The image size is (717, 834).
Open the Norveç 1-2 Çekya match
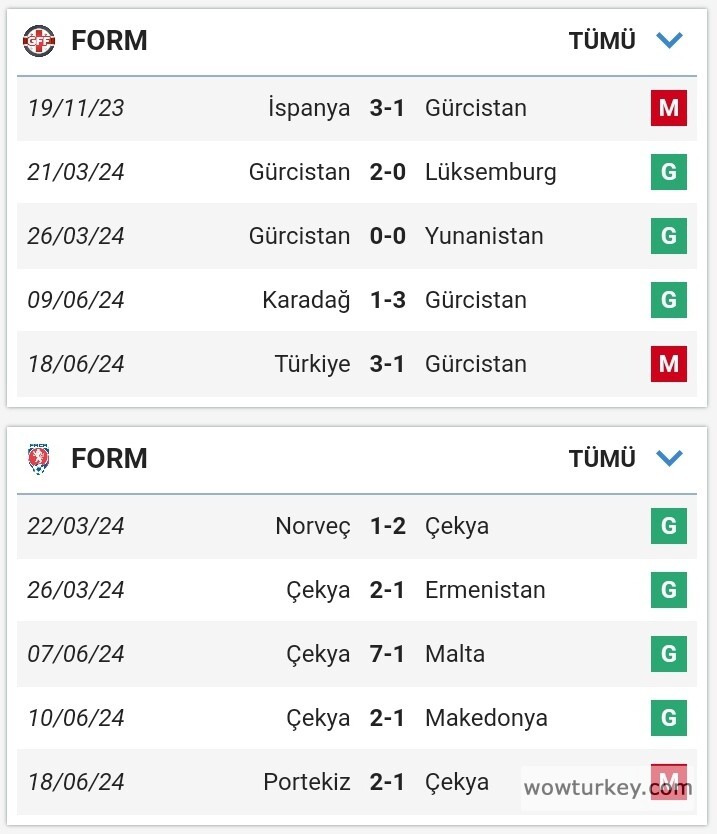pyautogui.click(x=387, y=526)
